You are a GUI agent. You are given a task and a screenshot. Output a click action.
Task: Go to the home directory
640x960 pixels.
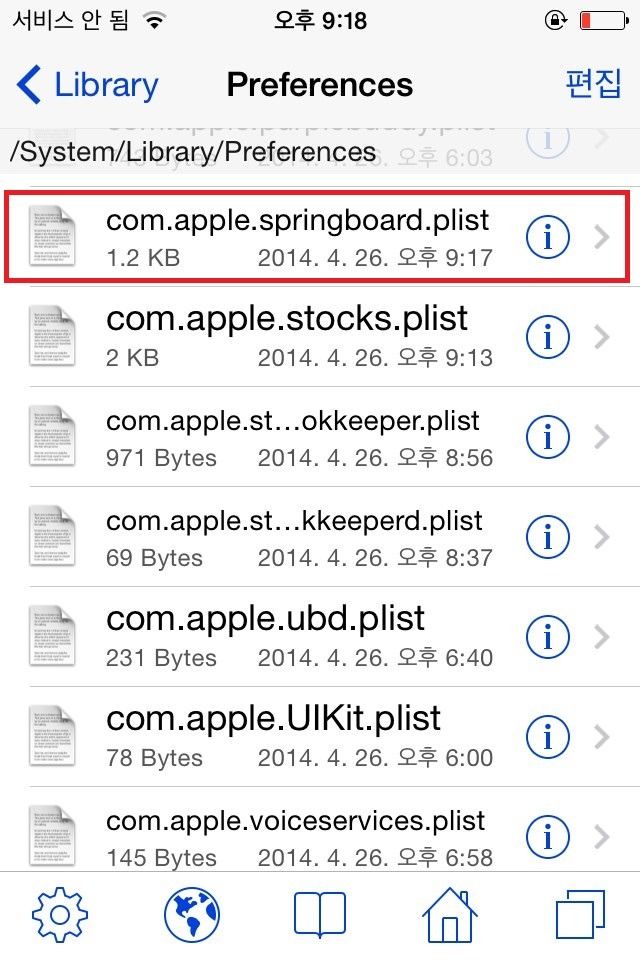449,915
